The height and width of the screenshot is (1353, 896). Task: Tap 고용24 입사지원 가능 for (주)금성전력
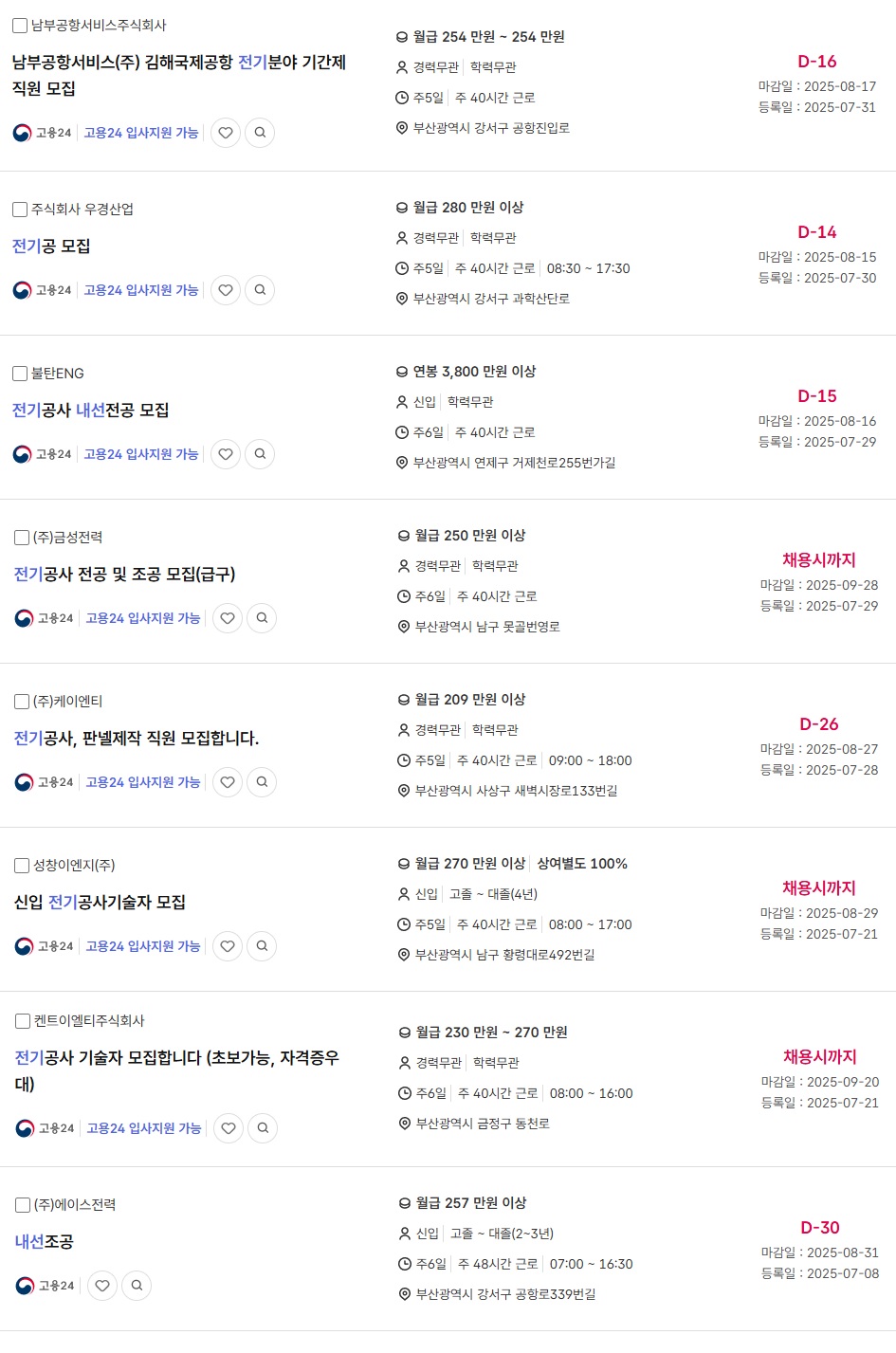143,618
